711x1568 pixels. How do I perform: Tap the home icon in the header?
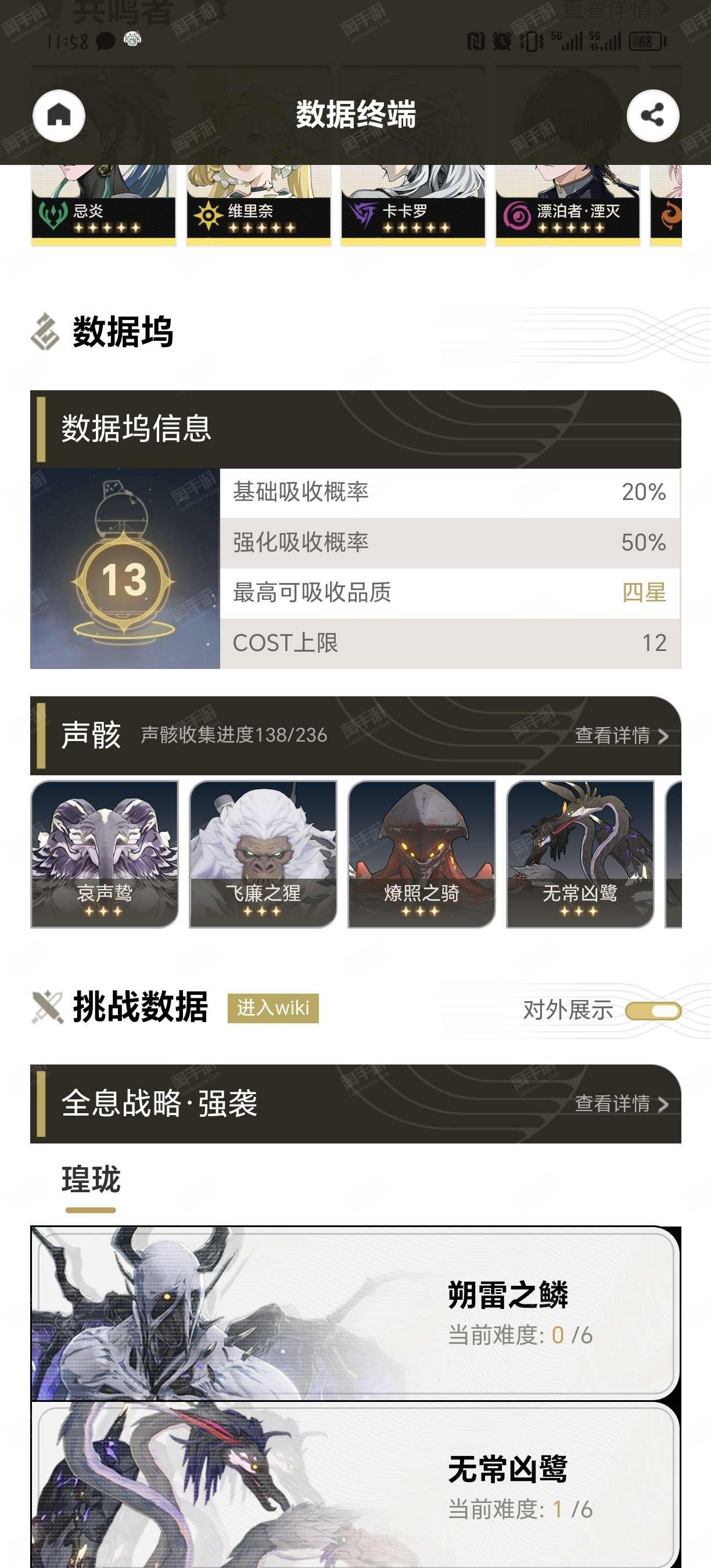pyautogui.click(x=59, y=116)
